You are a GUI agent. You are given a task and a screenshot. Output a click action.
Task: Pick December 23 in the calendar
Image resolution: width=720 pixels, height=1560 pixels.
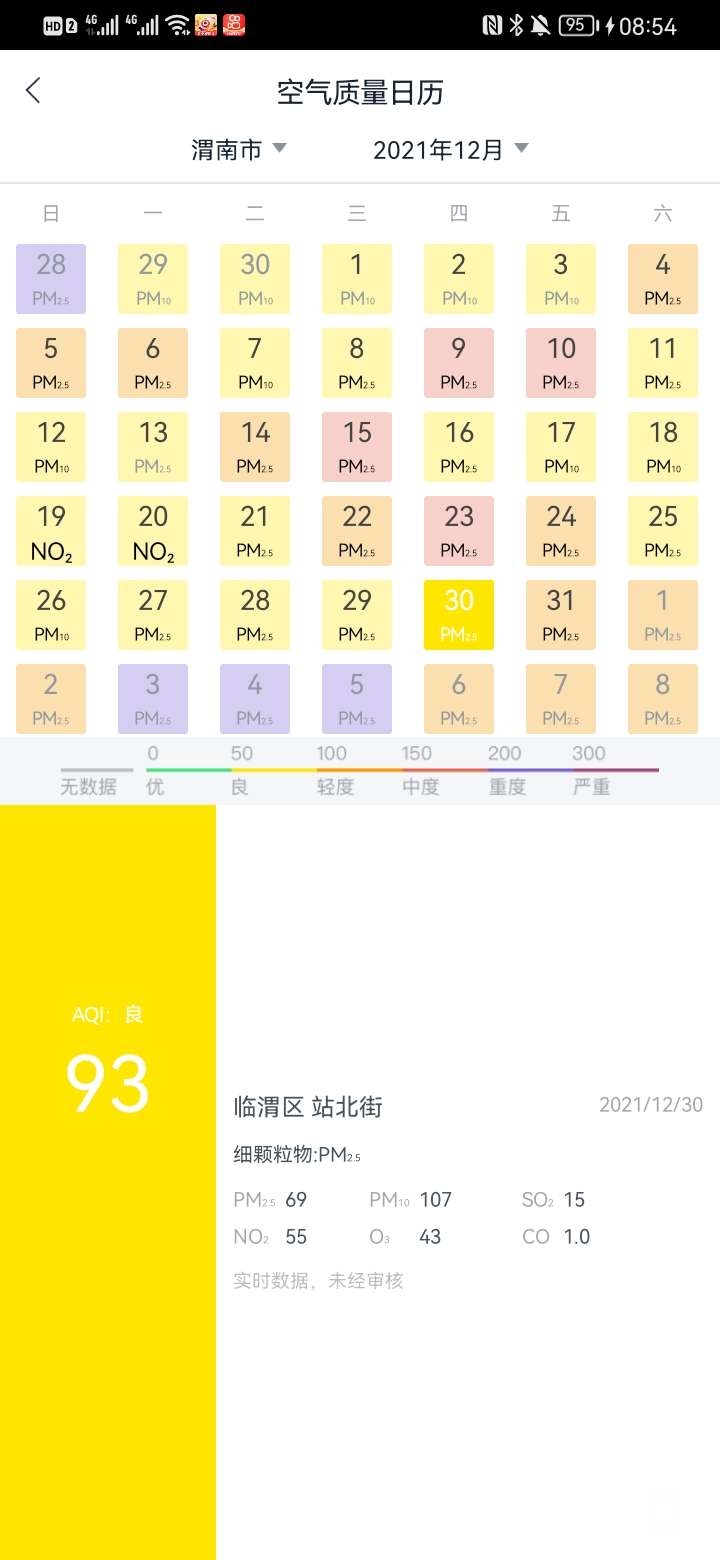tap(459, 531)
